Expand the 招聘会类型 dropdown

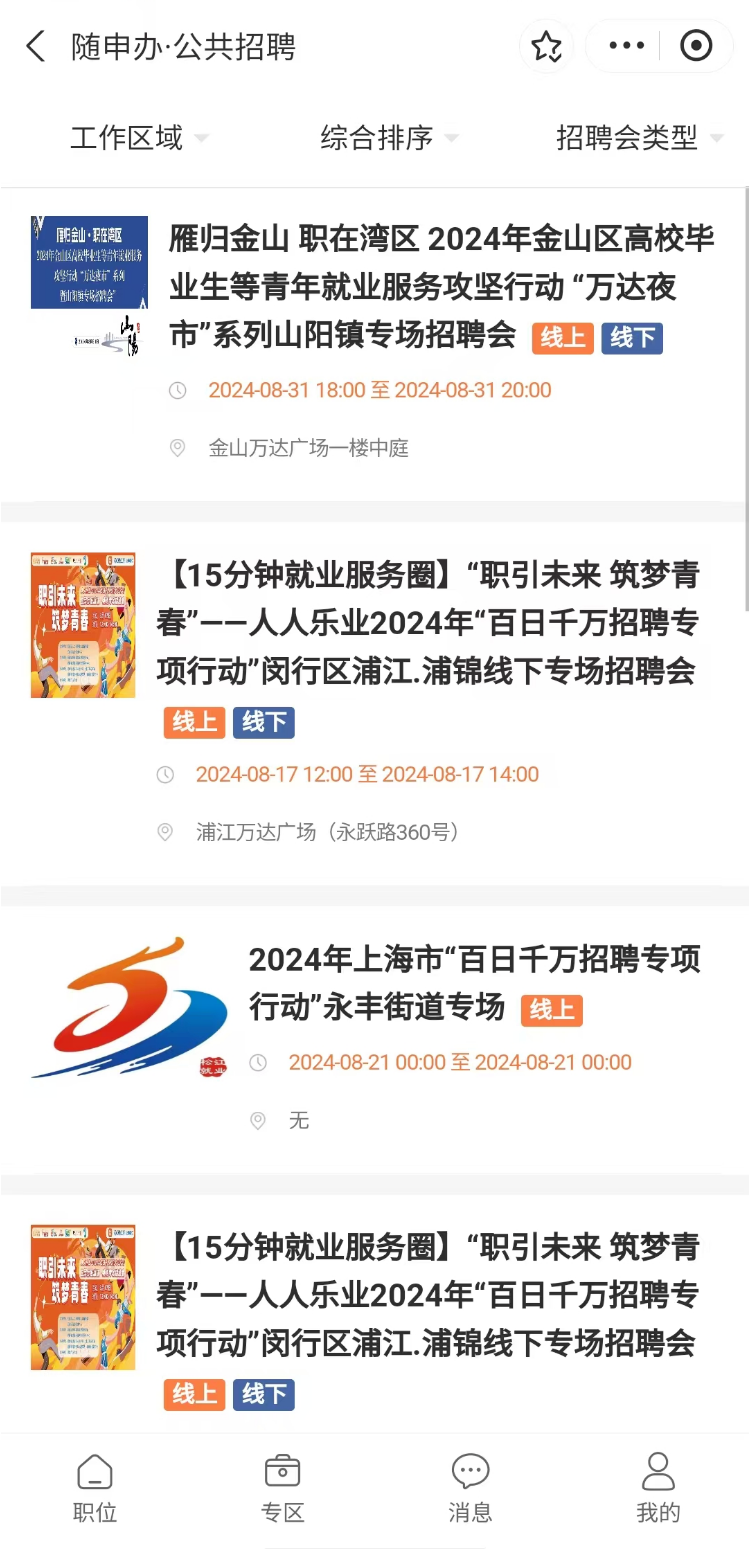pyautogui.click(x=639, y=138)
